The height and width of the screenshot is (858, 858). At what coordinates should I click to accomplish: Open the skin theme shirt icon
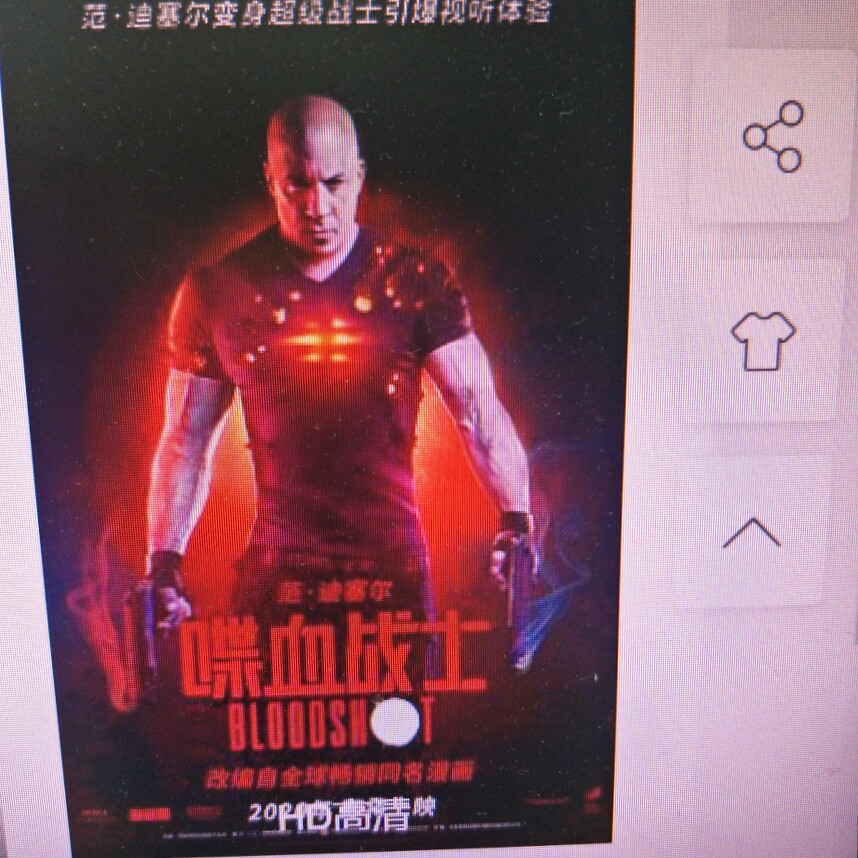tap(763, 339)
